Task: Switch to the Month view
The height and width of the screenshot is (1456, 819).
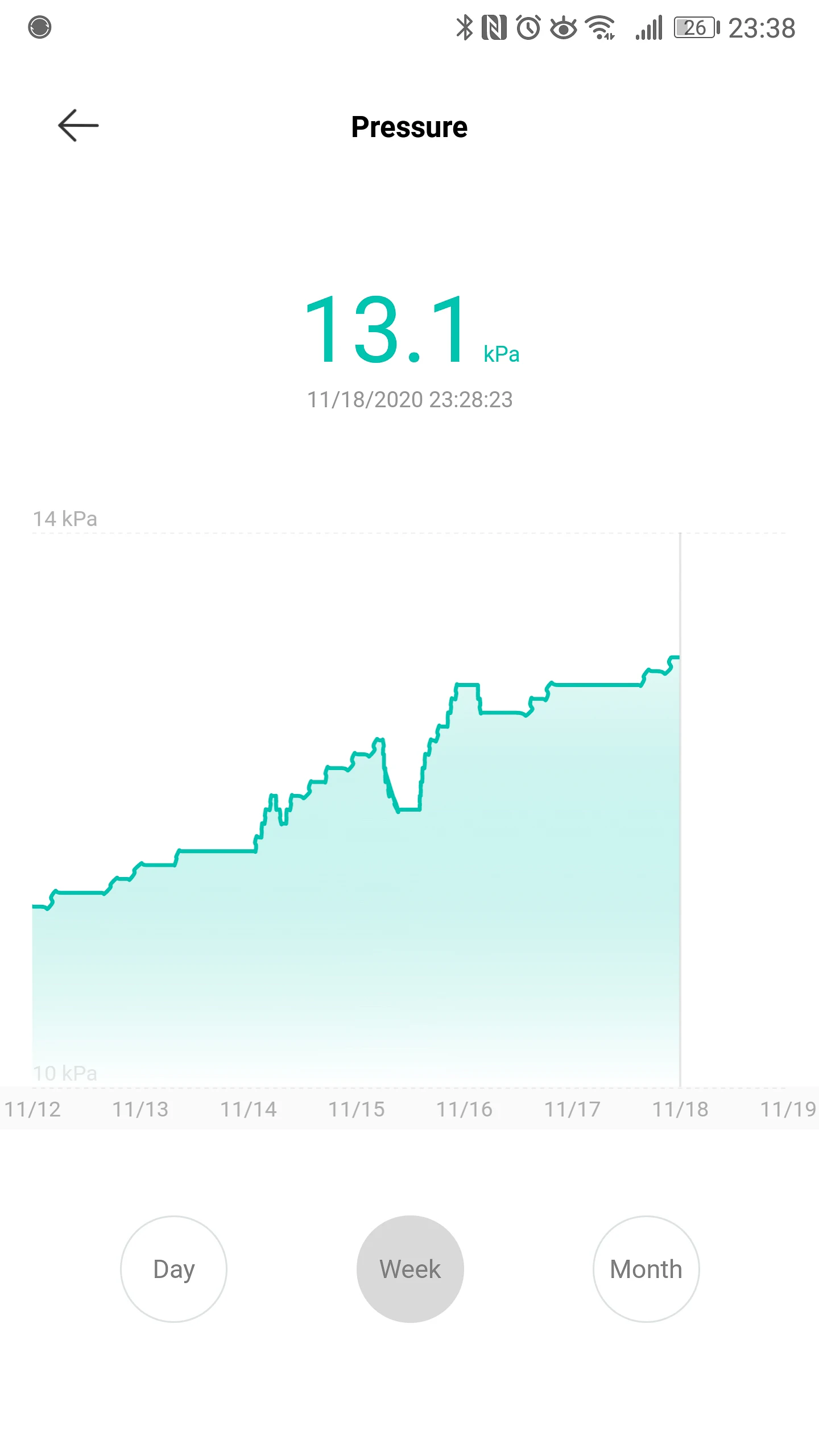Action: [x=646, y=1269]
